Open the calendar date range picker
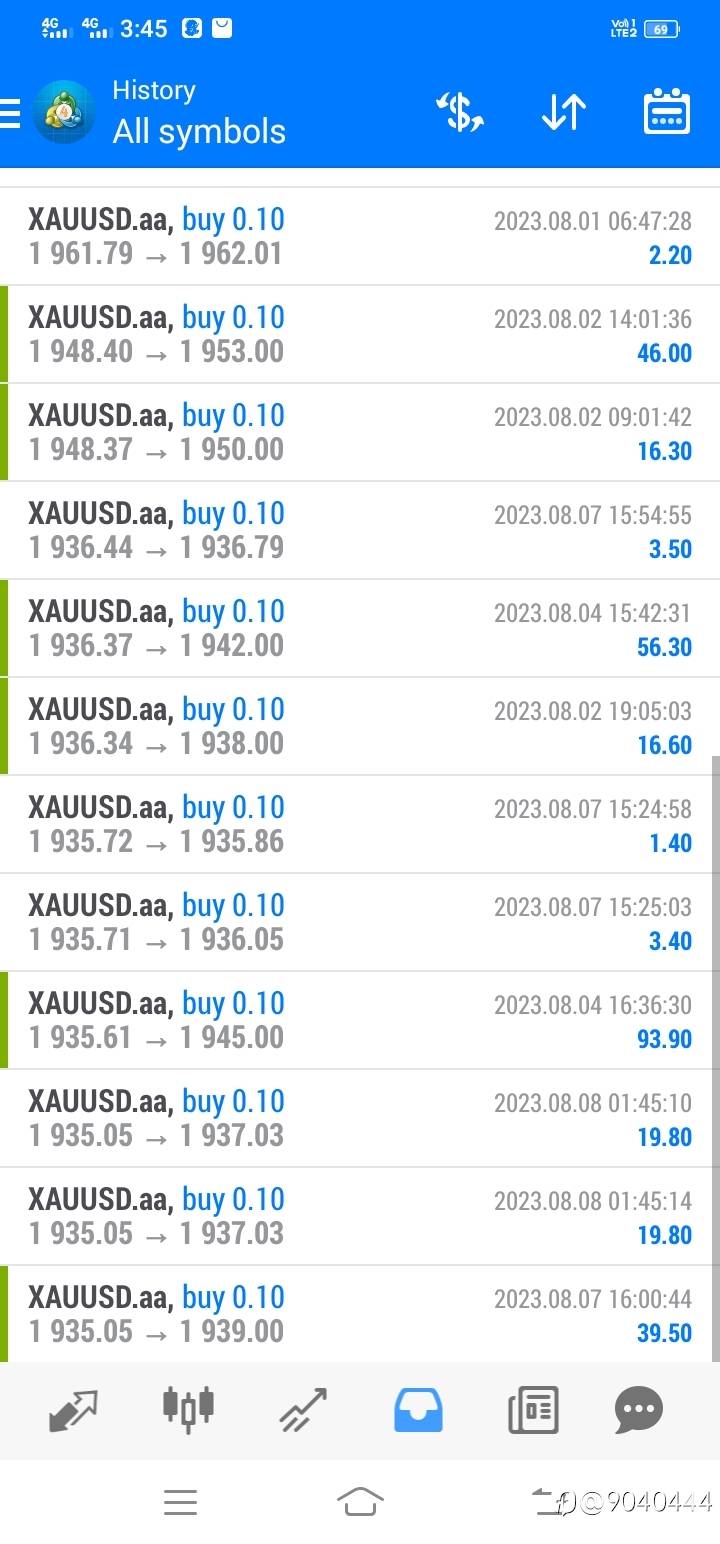This screenshot has width=720, height=1544. pyautogui.click(x=667, y=112)
